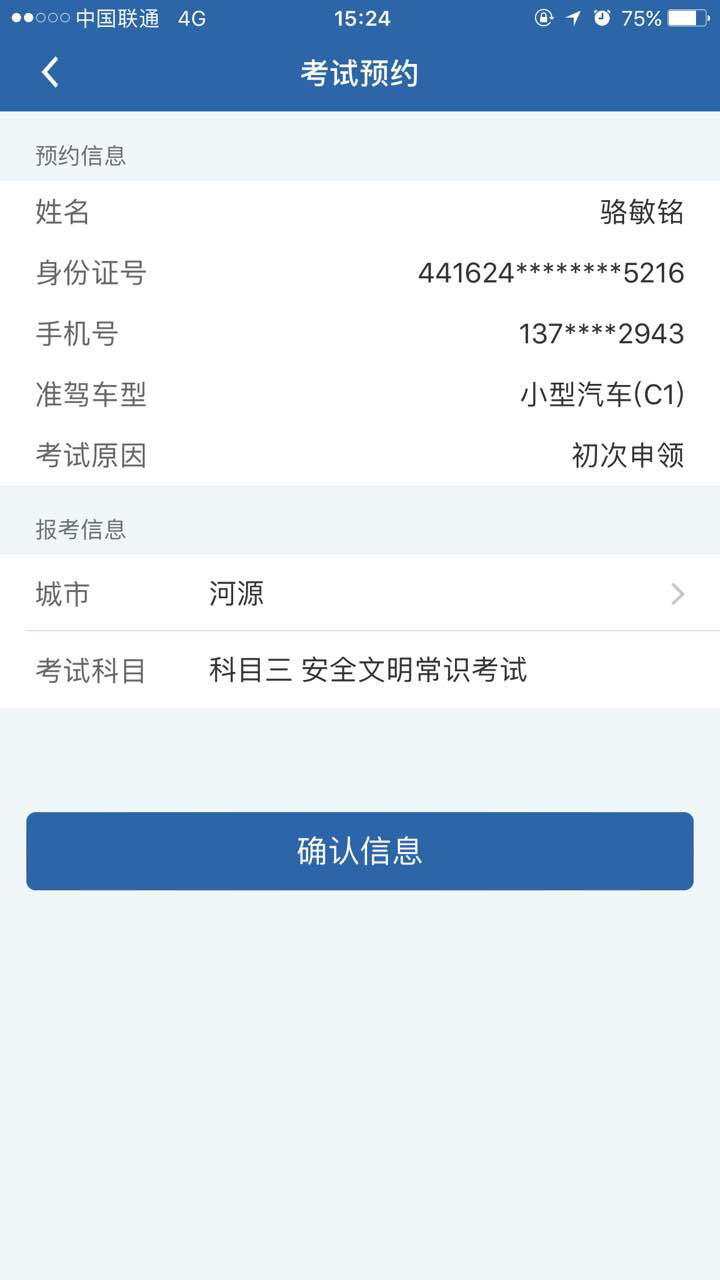720x1280 pixels.
Task: Go back from the 考试预约 page
Action: pyautogui.click(x=50, y=73)
